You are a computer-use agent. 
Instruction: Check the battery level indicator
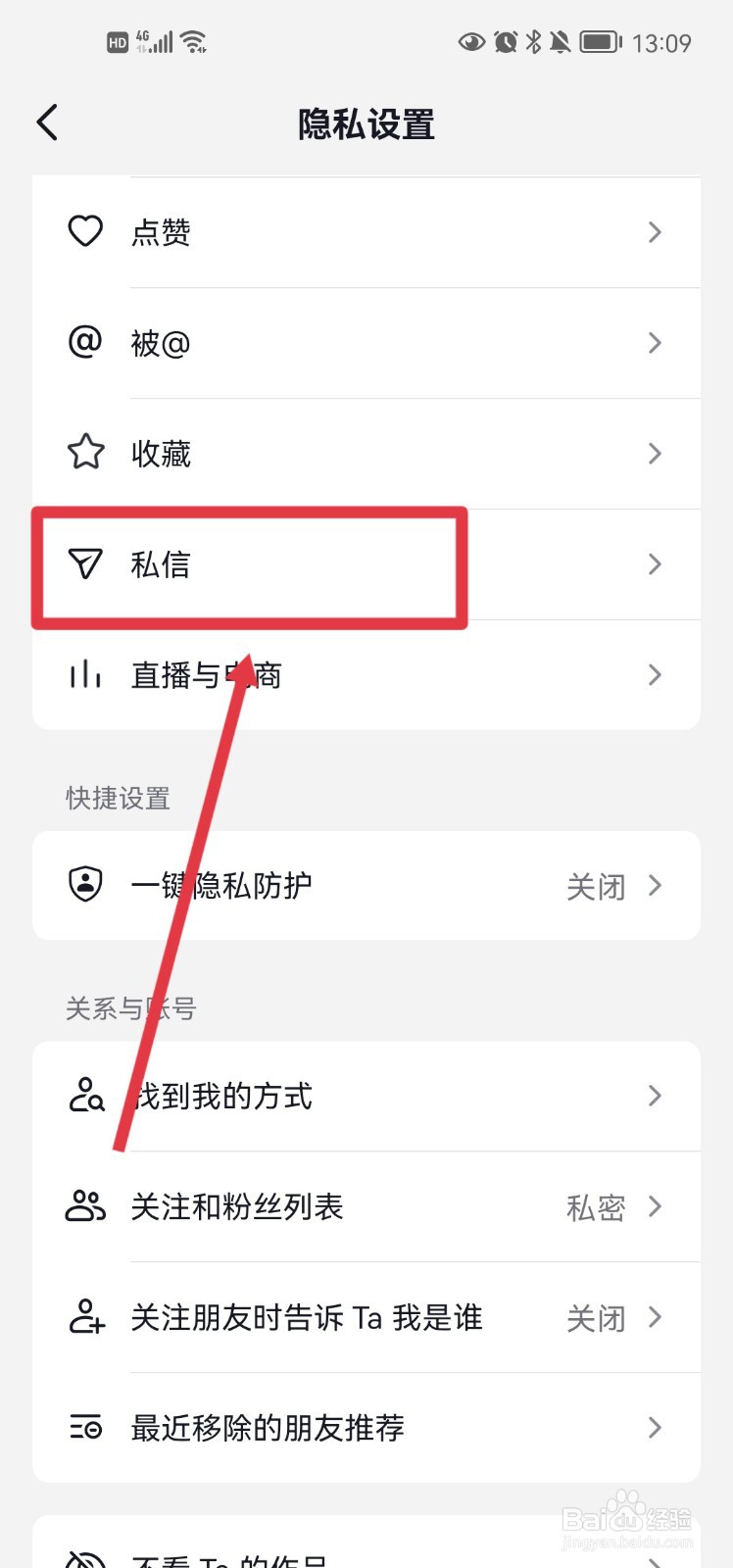(x=599, y=41)
